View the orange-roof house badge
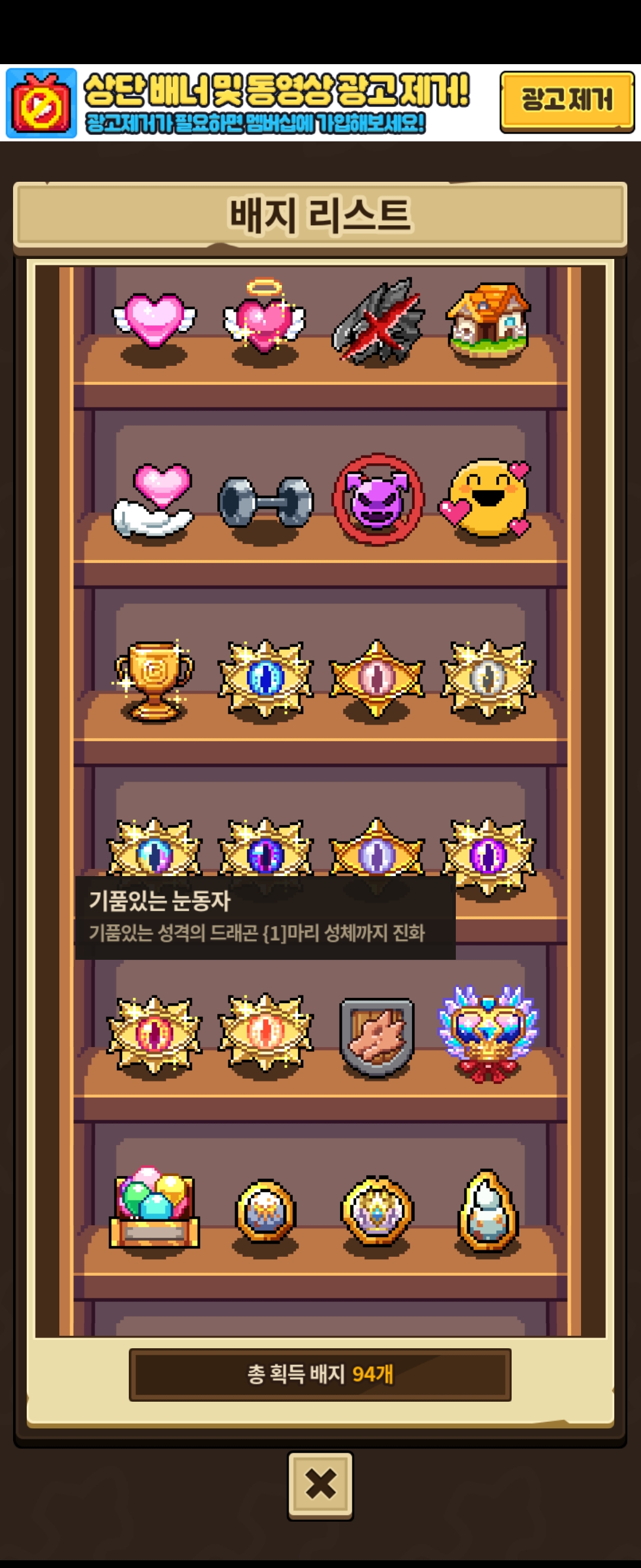 click(x=488, y=319)
